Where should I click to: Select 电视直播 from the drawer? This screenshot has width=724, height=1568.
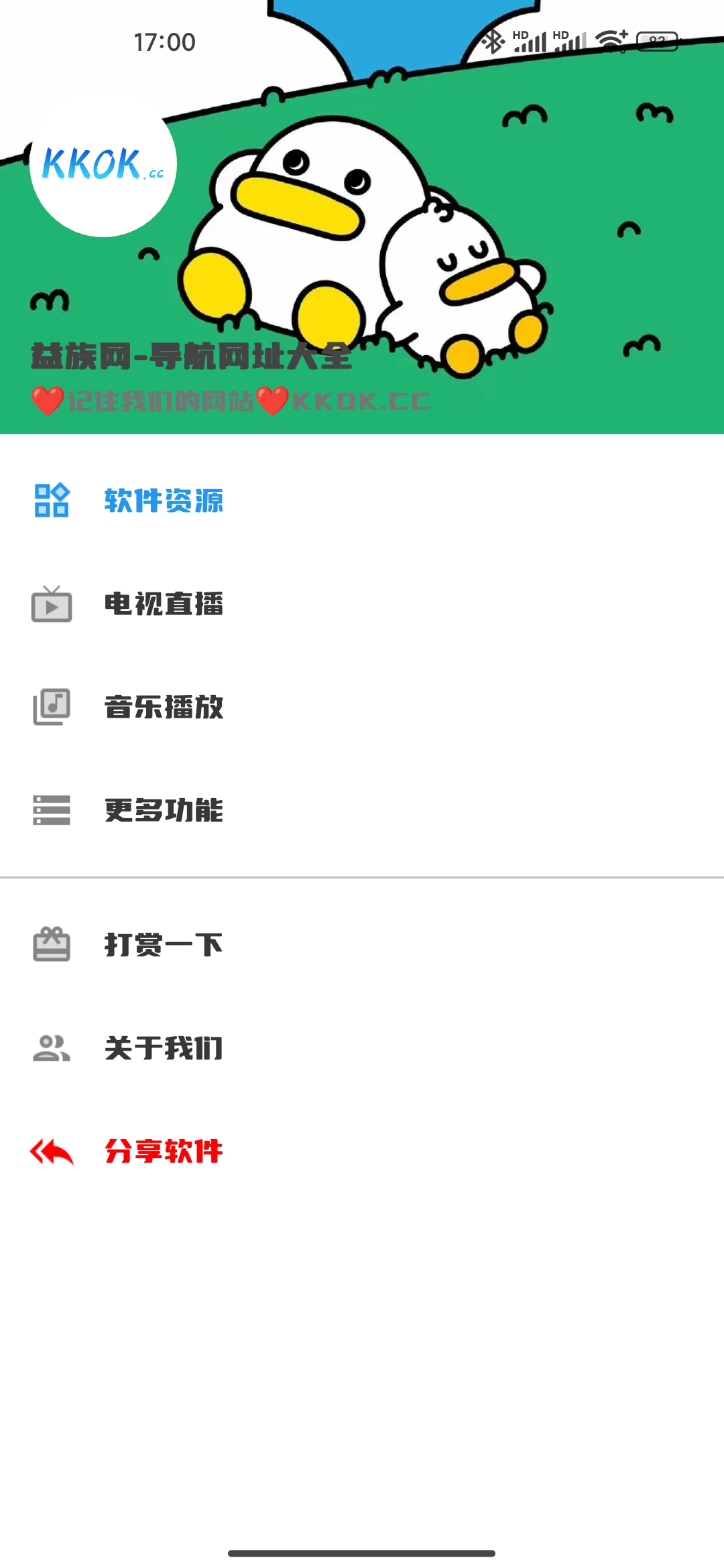pos(362,604)
